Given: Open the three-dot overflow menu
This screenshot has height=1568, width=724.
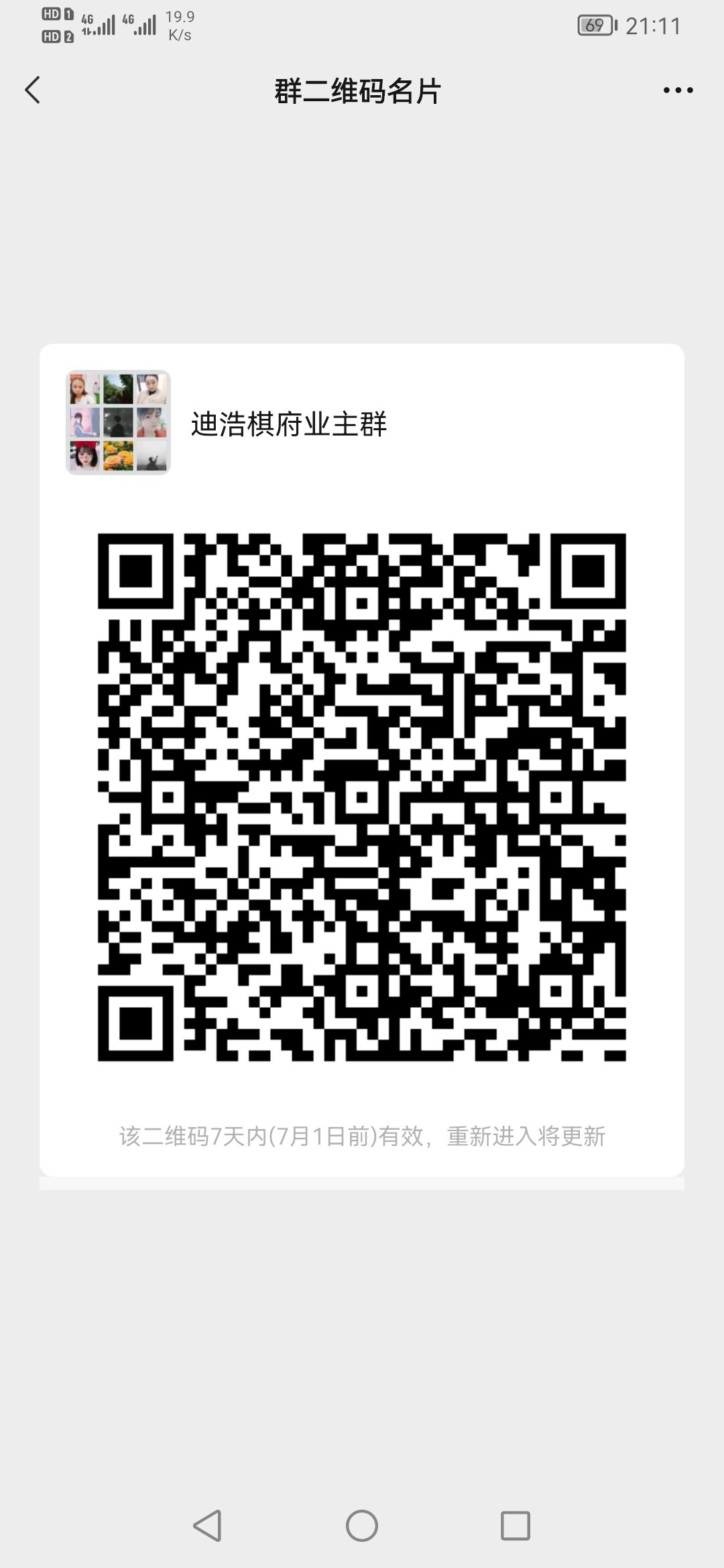Looking at the screenshot, I should 678,90.
